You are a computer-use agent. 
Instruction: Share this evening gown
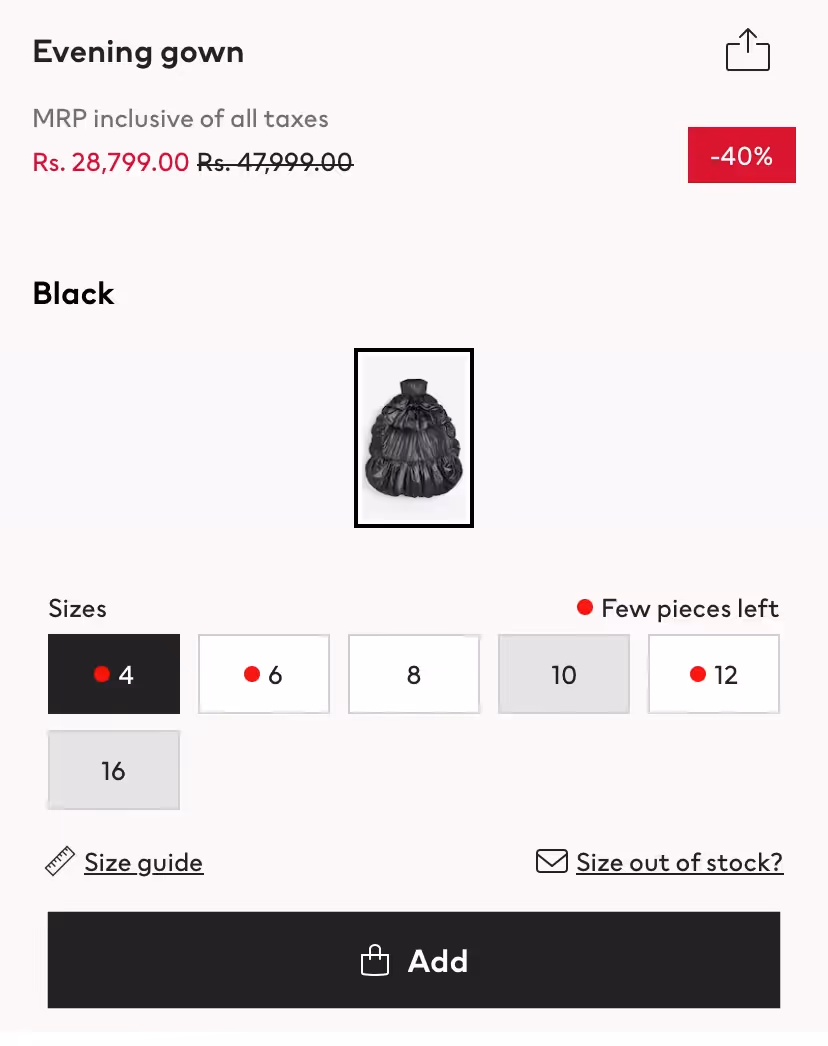point(748,50)
